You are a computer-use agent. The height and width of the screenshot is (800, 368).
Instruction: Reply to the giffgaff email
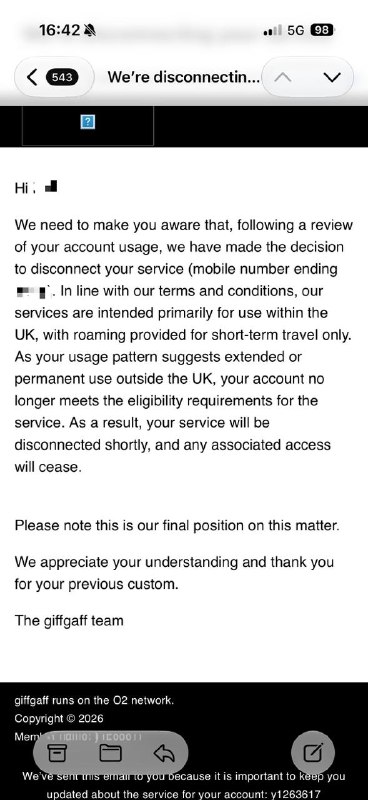[x=164, y=753]
